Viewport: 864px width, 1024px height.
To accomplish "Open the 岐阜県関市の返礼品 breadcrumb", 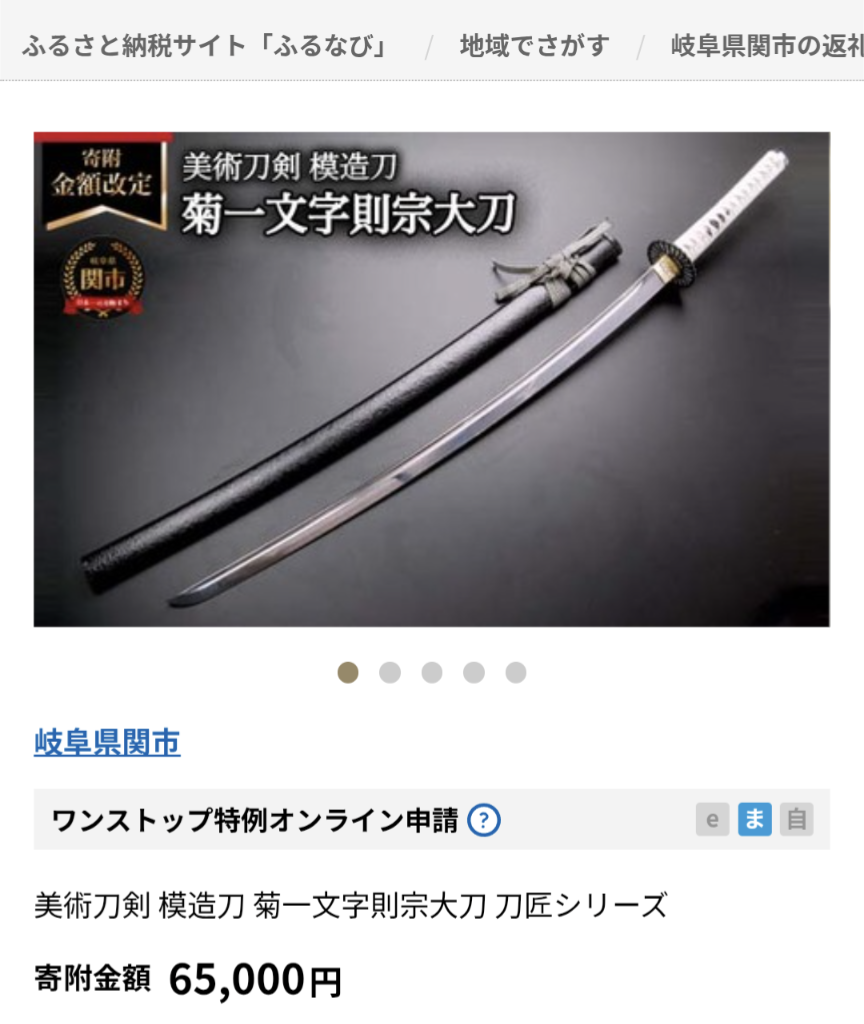I will (767, 46).
